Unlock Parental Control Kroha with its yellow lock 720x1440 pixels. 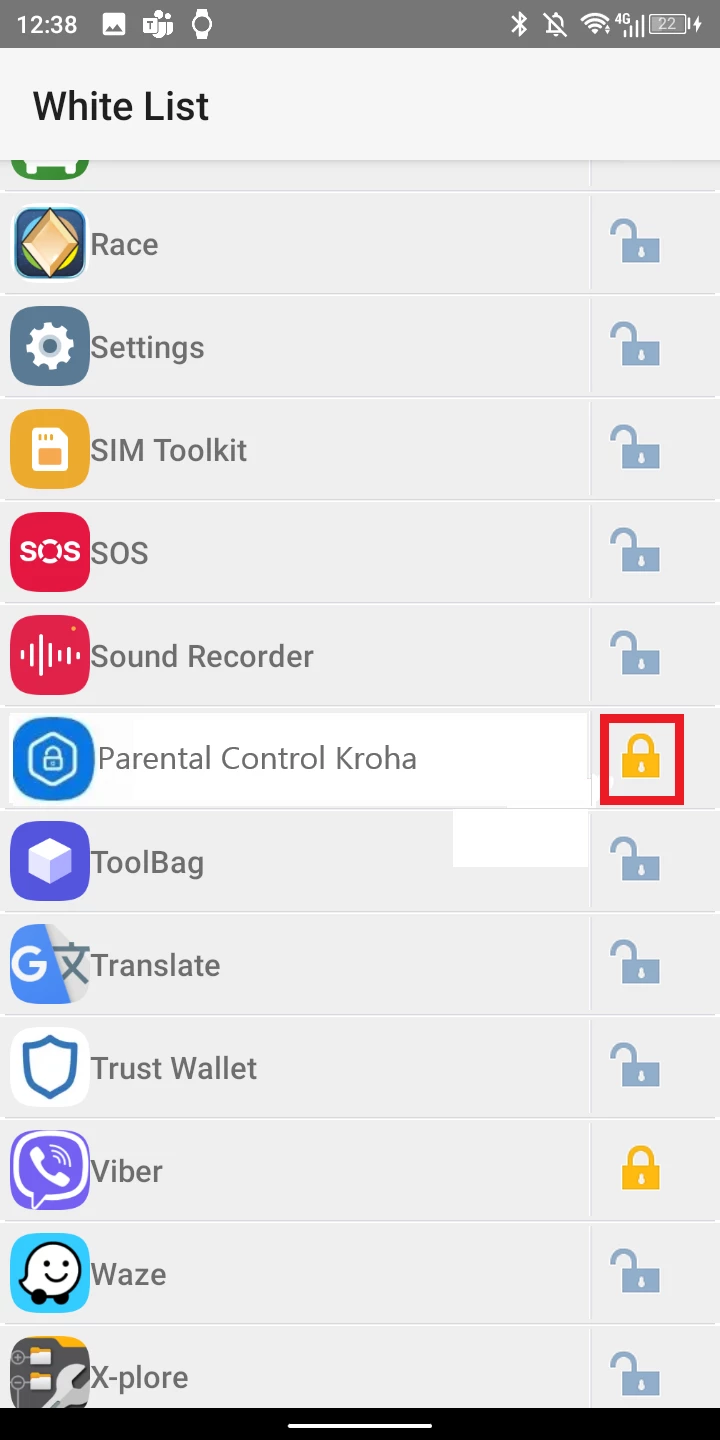[x=641, y=758]
